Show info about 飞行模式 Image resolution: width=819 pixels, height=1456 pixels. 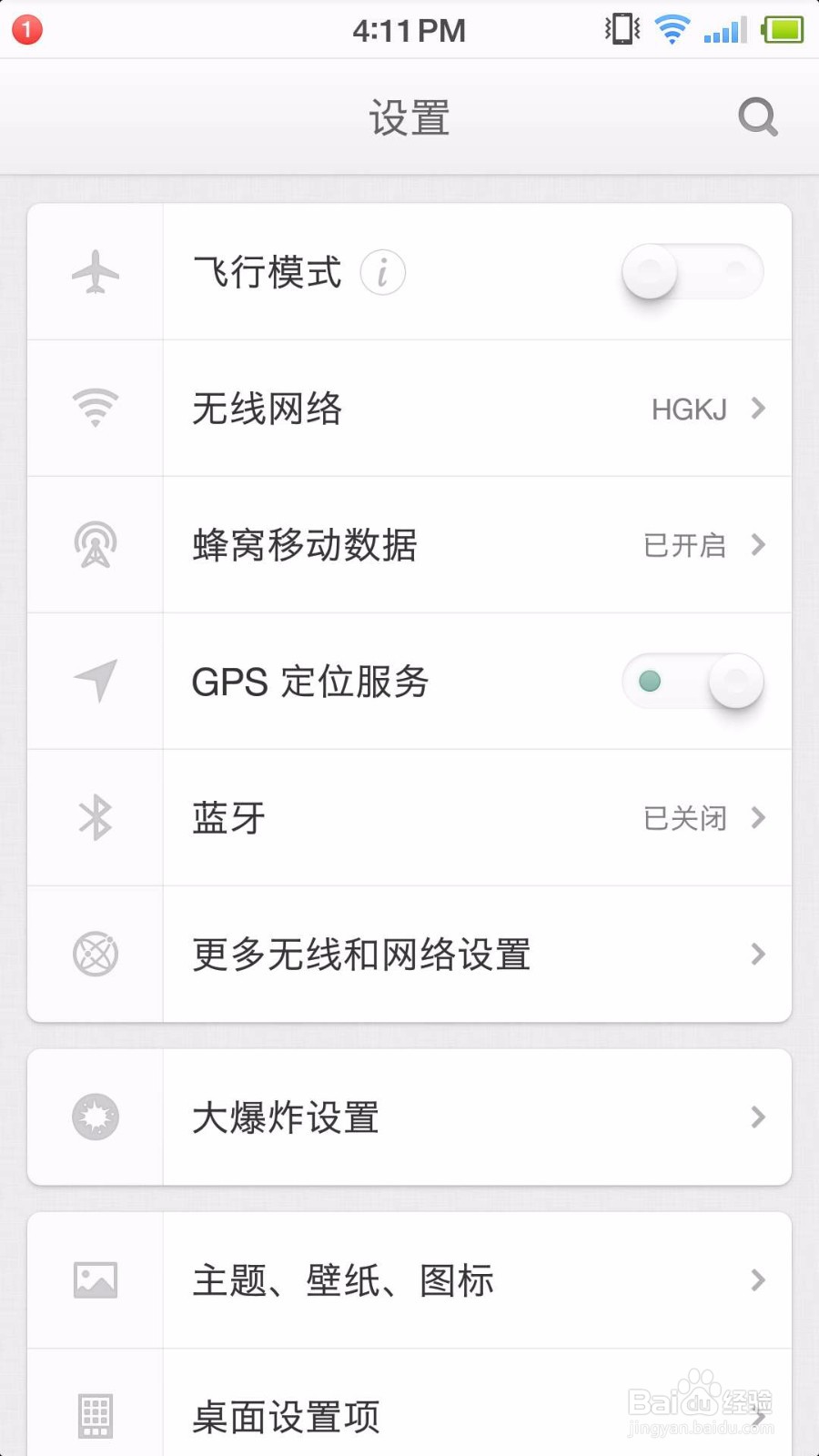pyautogui.click(x=382, y=272)
